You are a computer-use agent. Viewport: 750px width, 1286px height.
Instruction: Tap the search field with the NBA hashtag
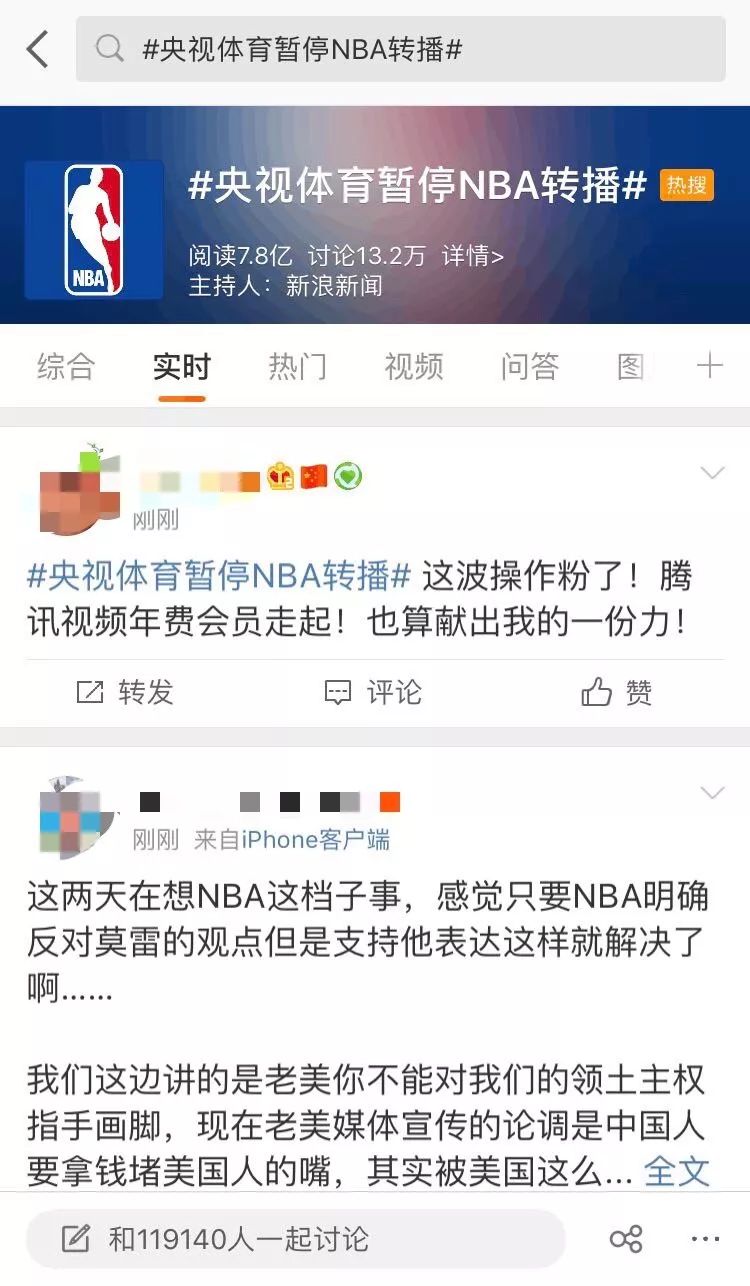click(400, 49)
